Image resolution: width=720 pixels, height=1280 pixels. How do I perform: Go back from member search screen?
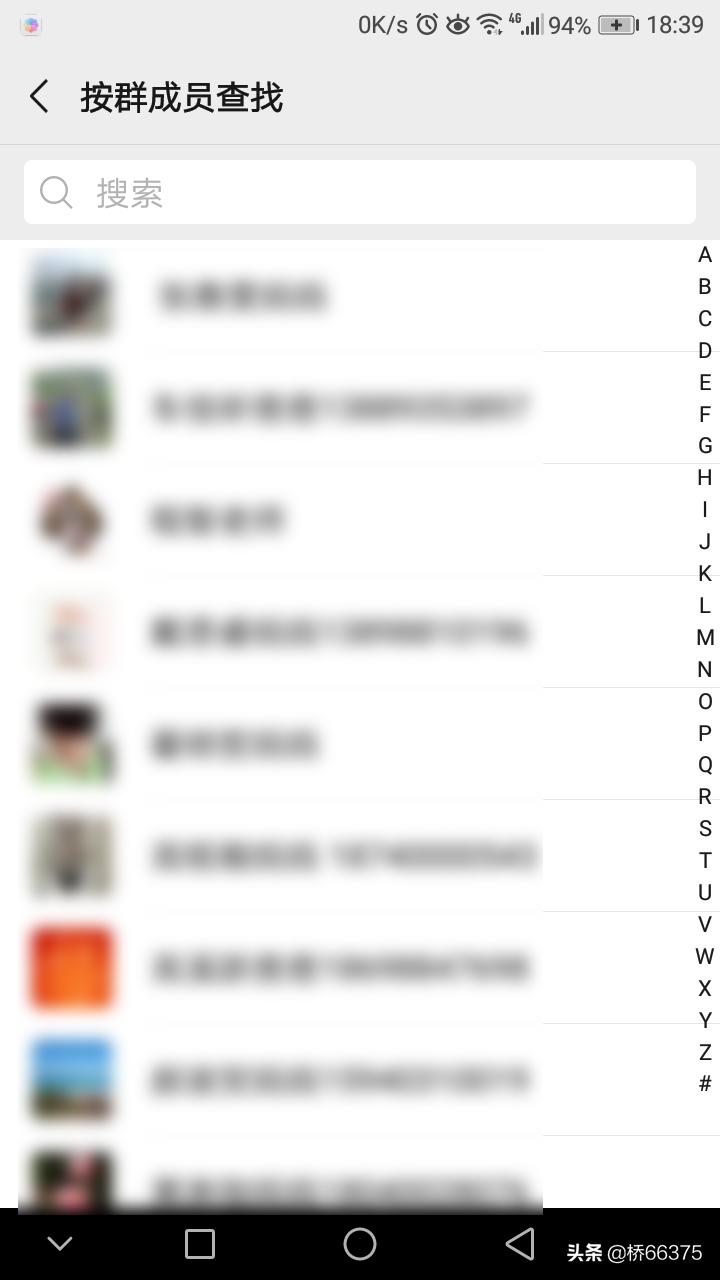[40, 97]
